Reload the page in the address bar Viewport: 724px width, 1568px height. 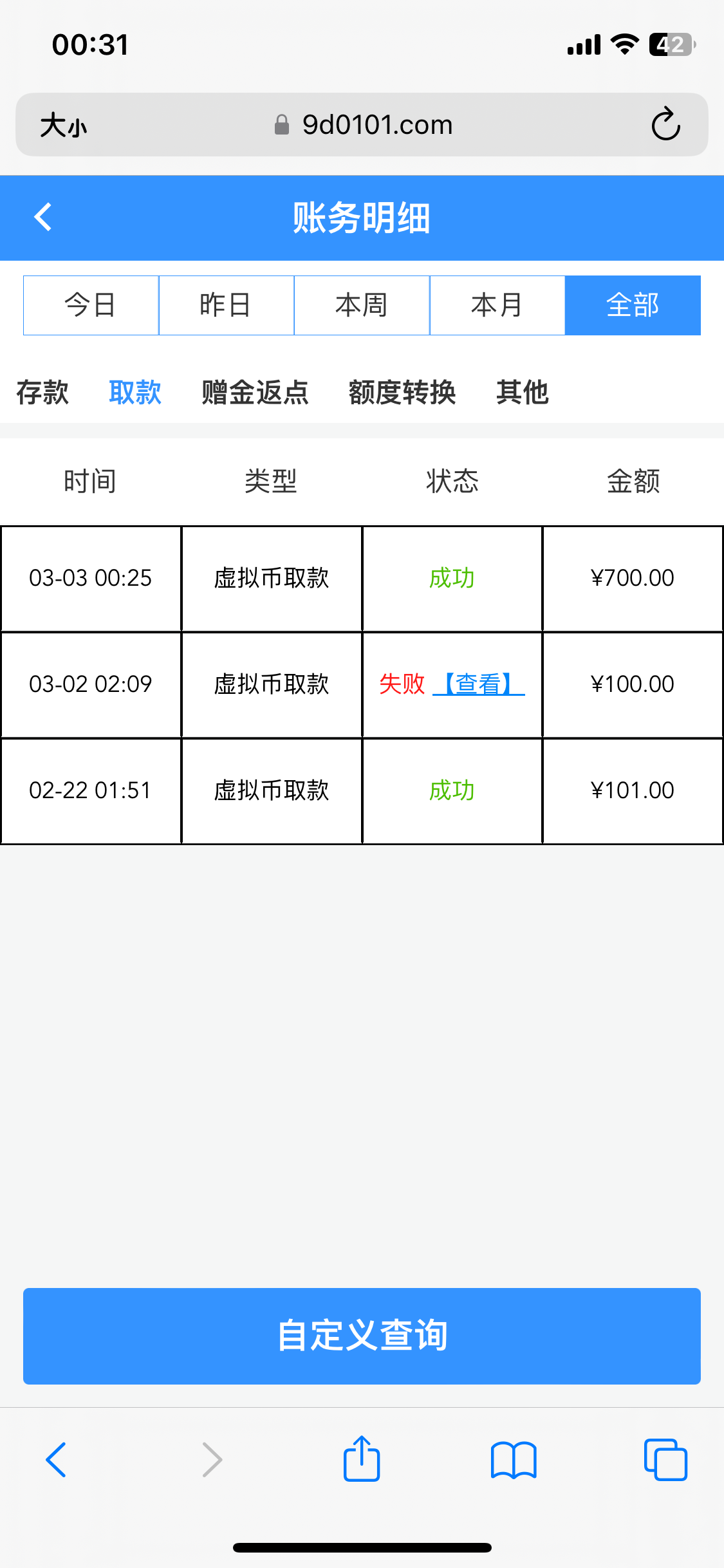coord(665,124)
